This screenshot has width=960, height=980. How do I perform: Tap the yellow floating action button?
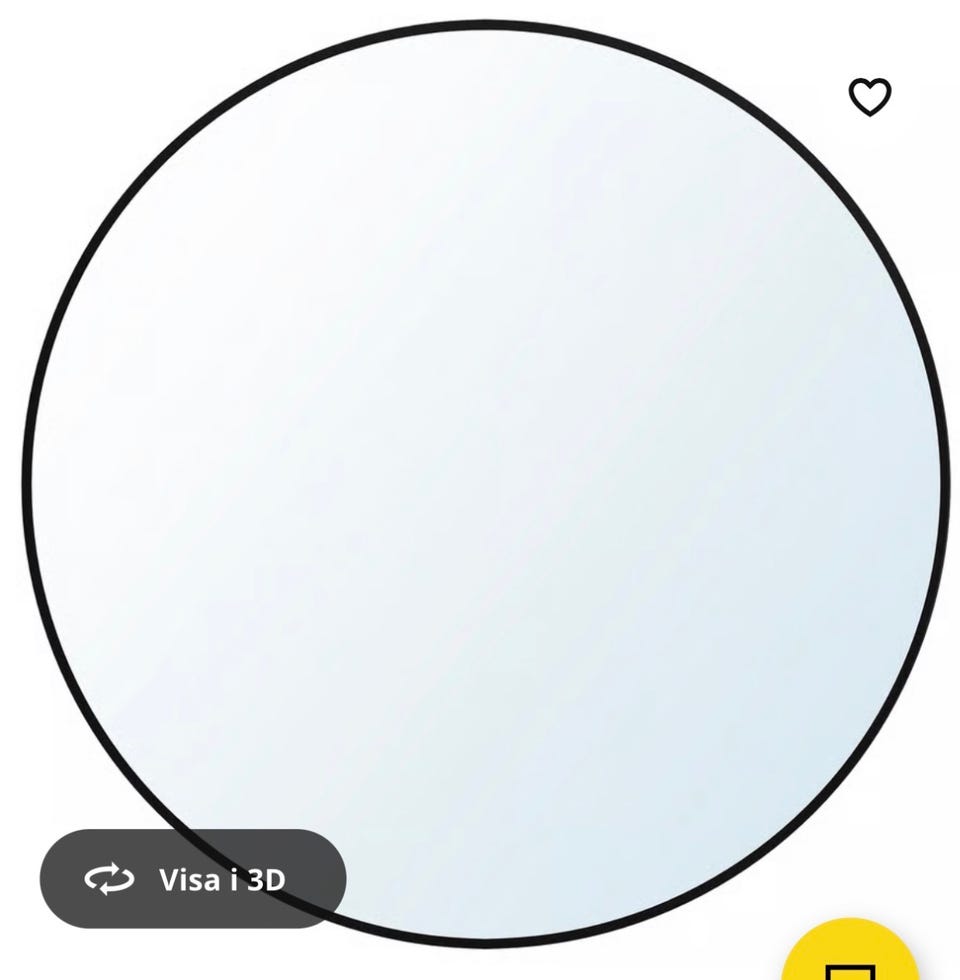point(851,956)
